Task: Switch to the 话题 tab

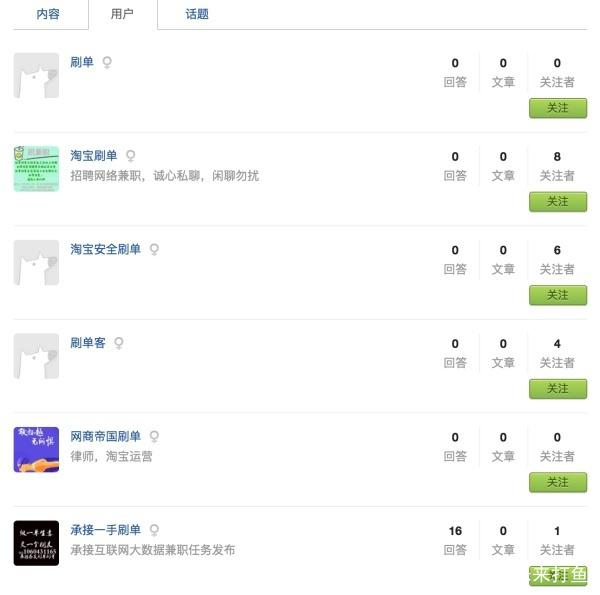Action: [x=197, y=14]
